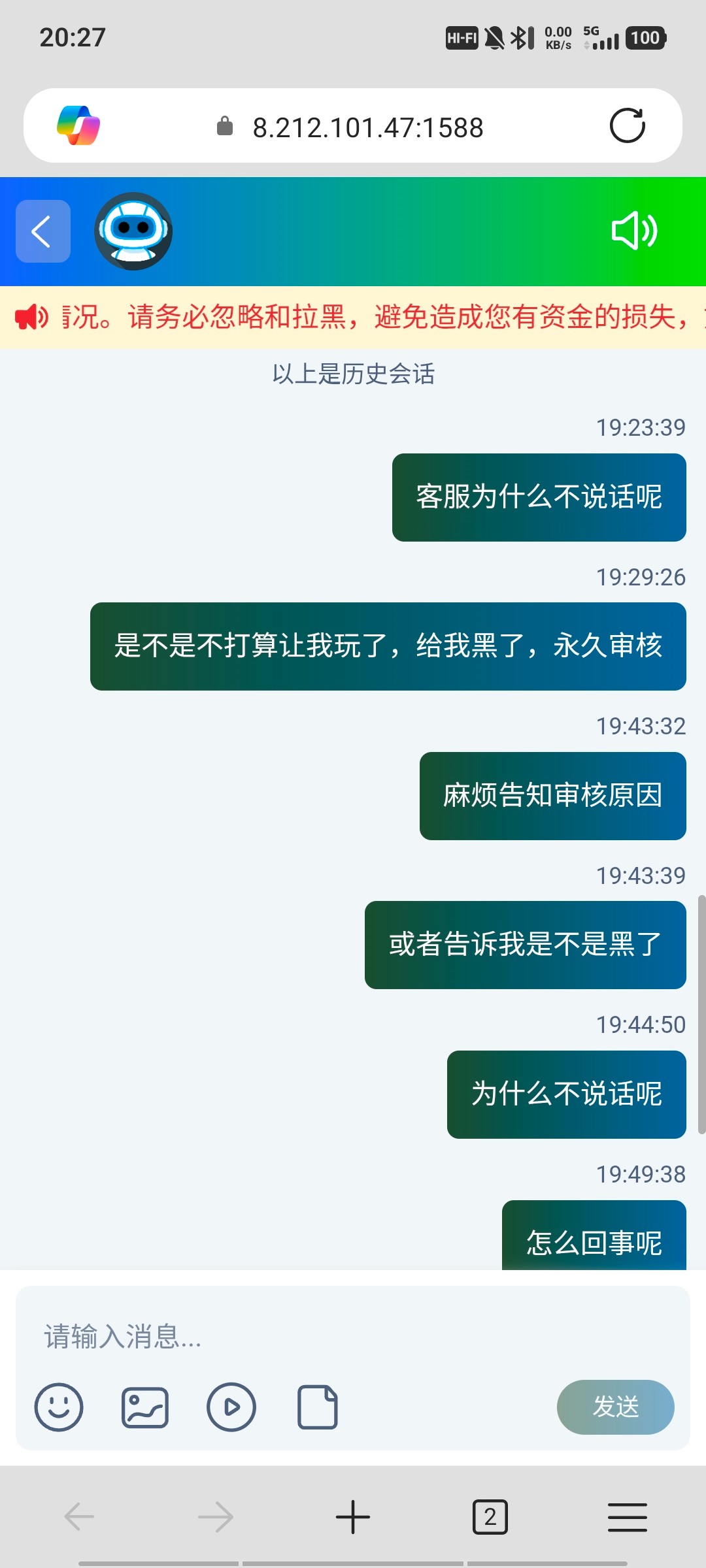
Task: Click the padlock icon beside the URL
Action: click(226, 126)
